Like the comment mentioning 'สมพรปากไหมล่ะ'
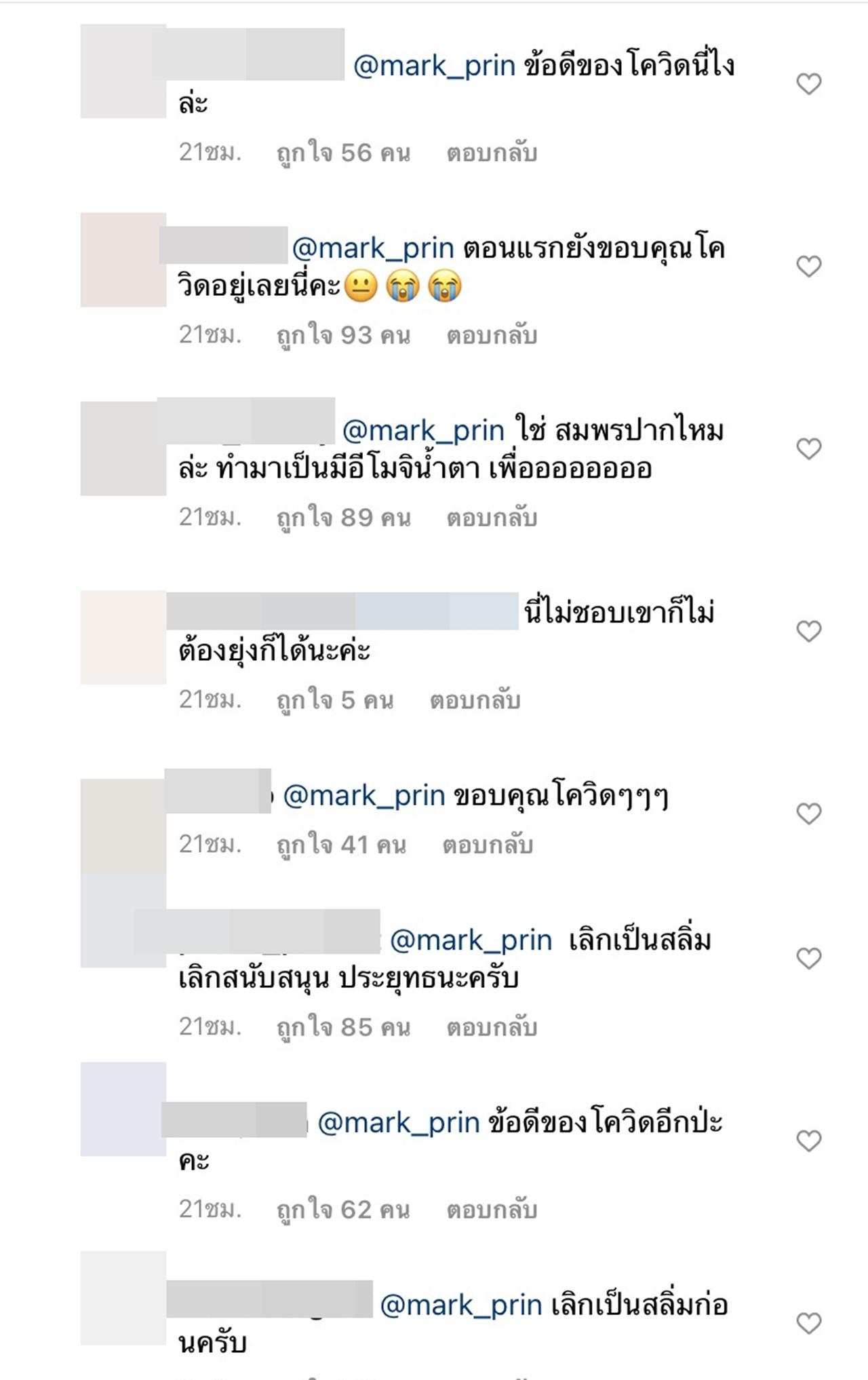Image resolution: width=868 pixels, height=1380 pixels. (808, 448)
